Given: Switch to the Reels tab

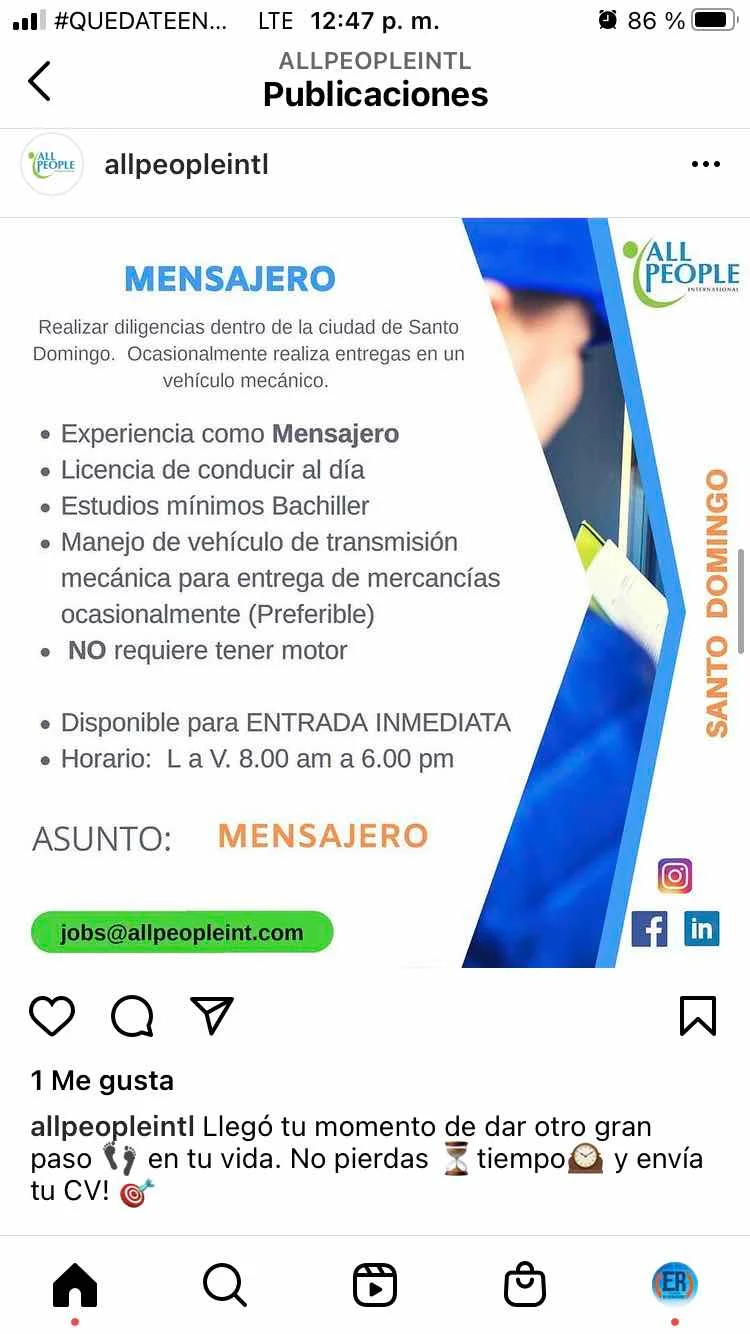Looking at the screenshot, I should [375, 1284].
